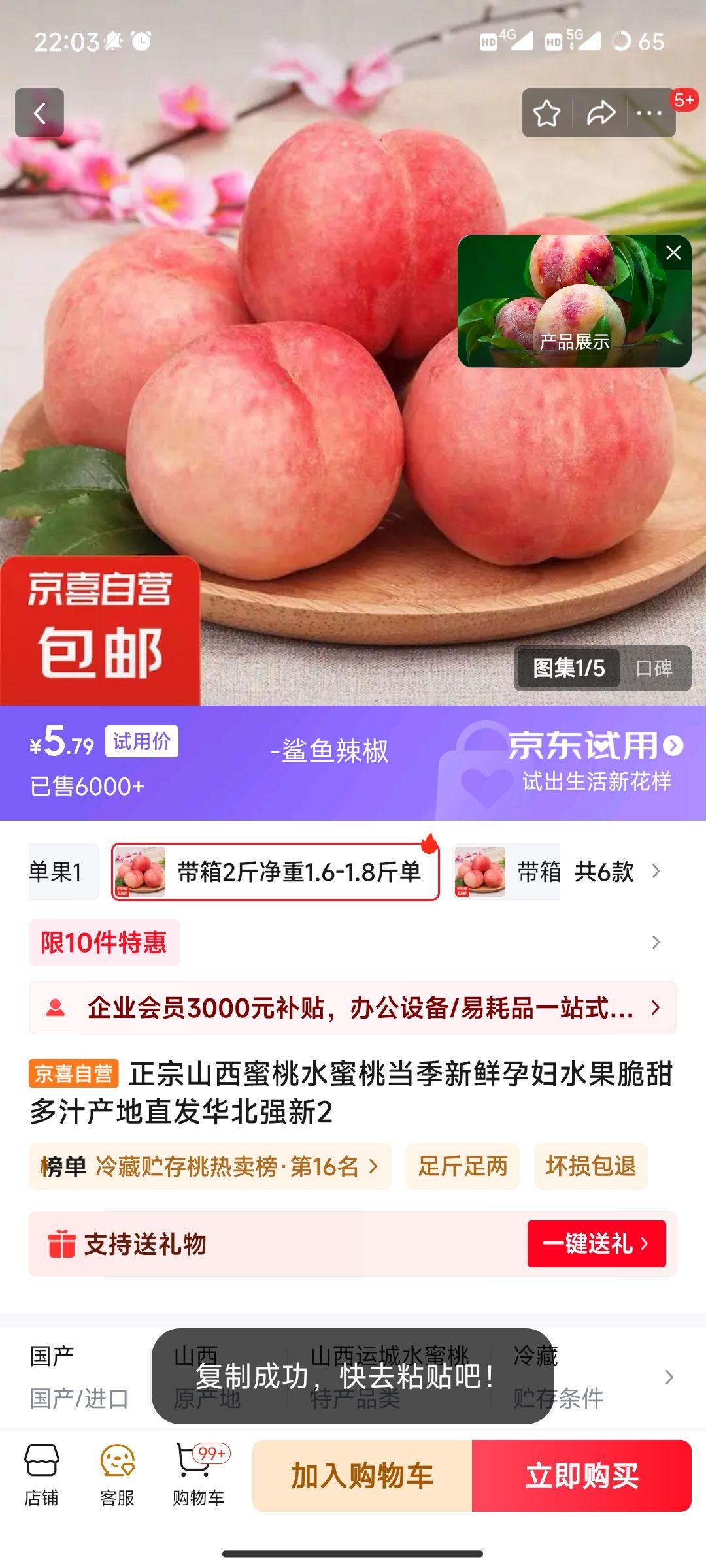Tap the 一键送礼 button
Screen dimensions: 706x1568
(596, 1243)
